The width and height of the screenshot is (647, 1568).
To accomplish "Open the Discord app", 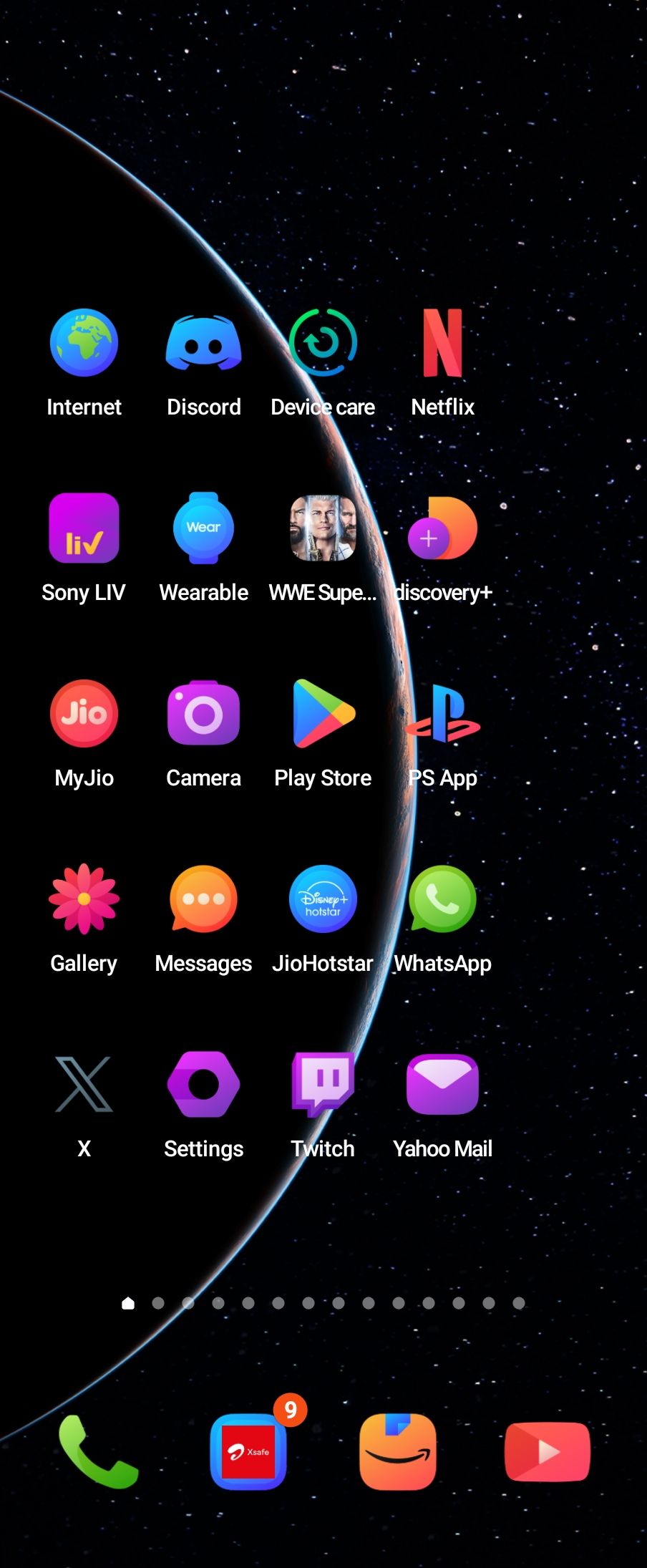I will [x=203, y=342].
